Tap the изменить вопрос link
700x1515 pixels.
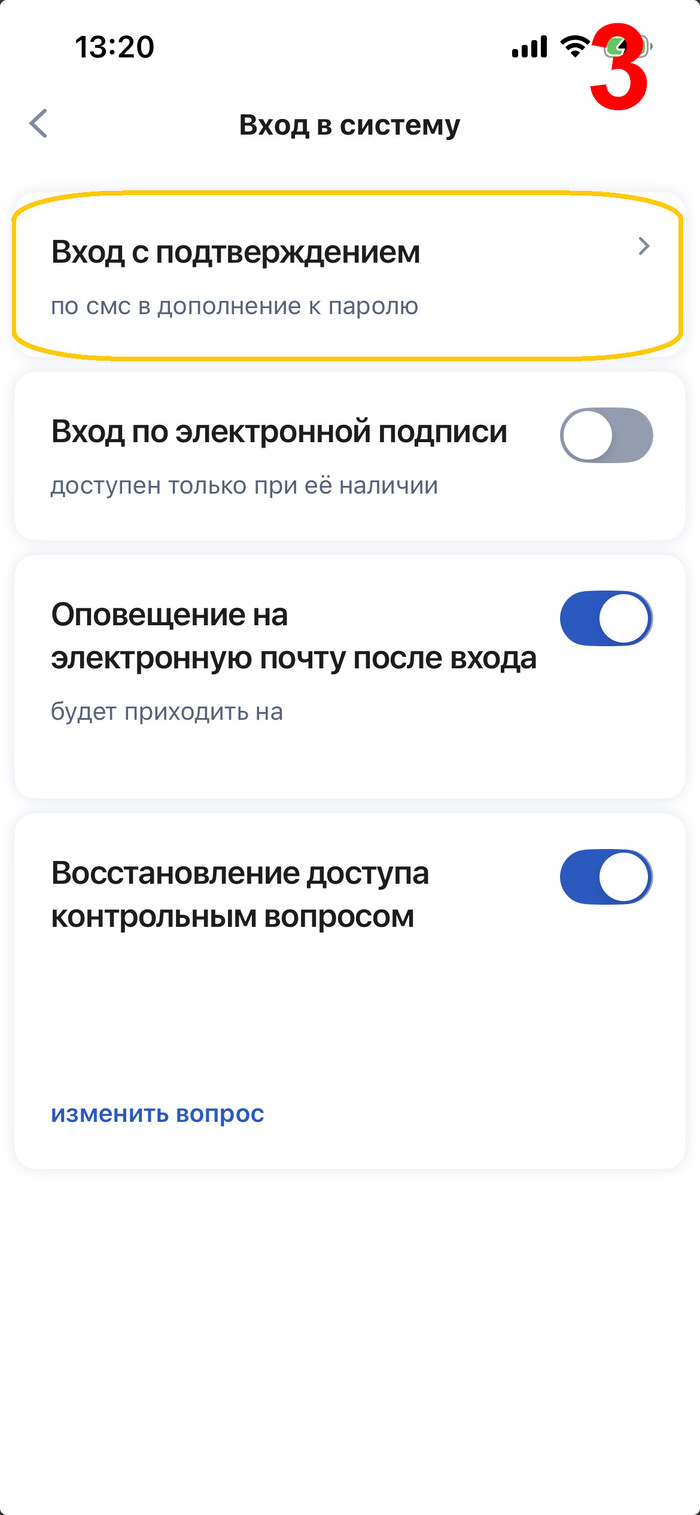click(x=157, y=1113)
